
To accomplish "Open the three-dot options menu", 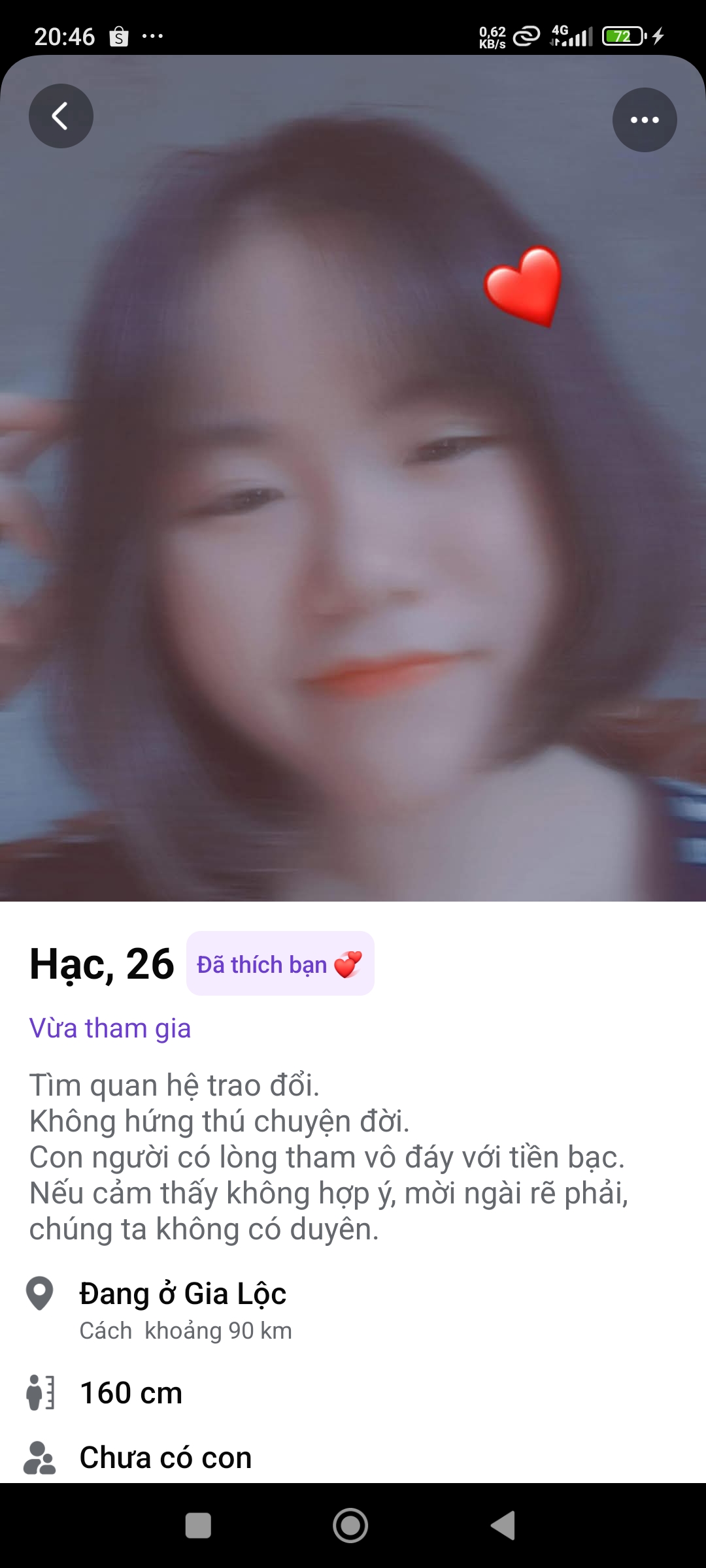I will pos(644,120).
